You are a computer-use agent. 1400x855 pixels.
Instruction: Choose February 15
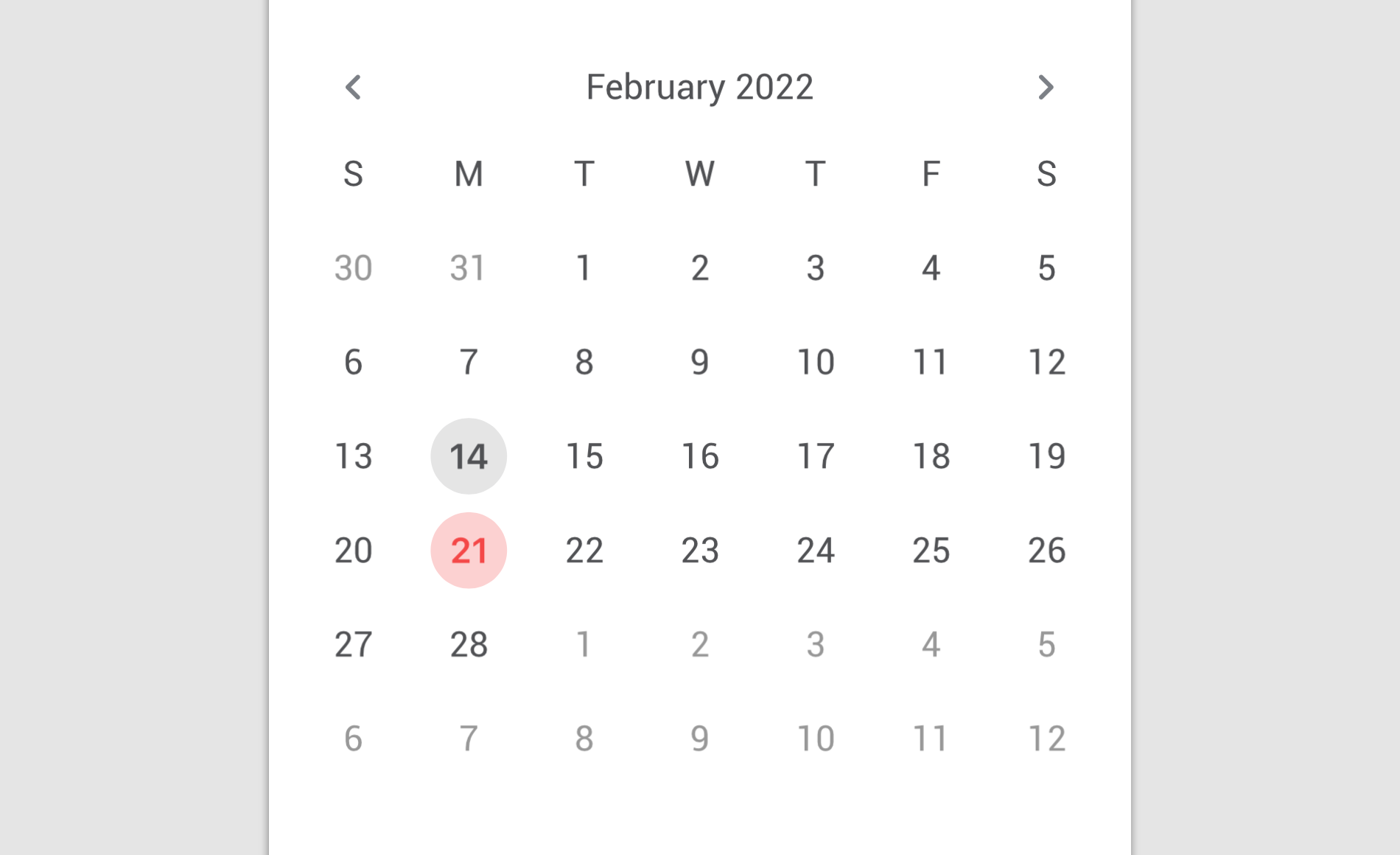[x=584, y=456]
